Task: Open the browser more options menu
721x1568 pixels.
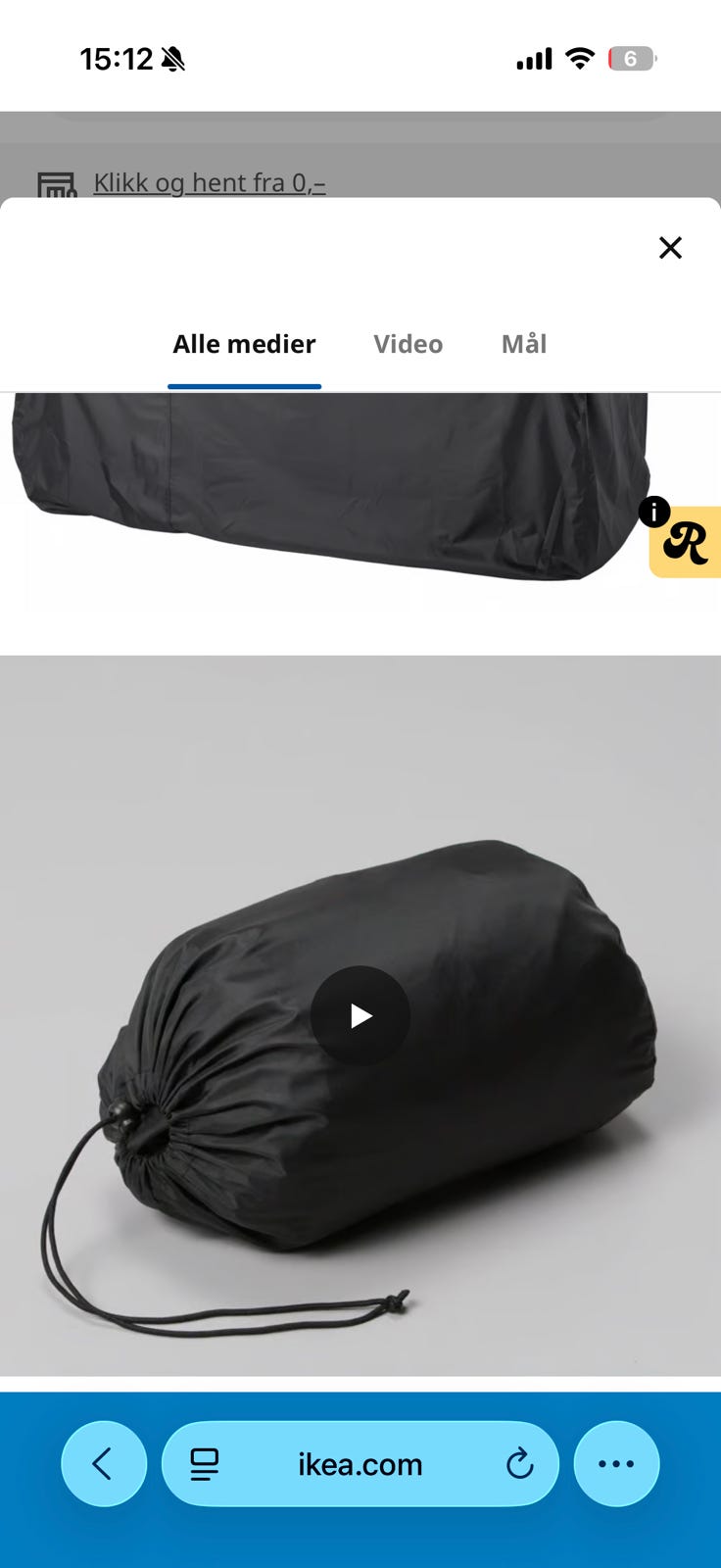Action: [616, 1464]
